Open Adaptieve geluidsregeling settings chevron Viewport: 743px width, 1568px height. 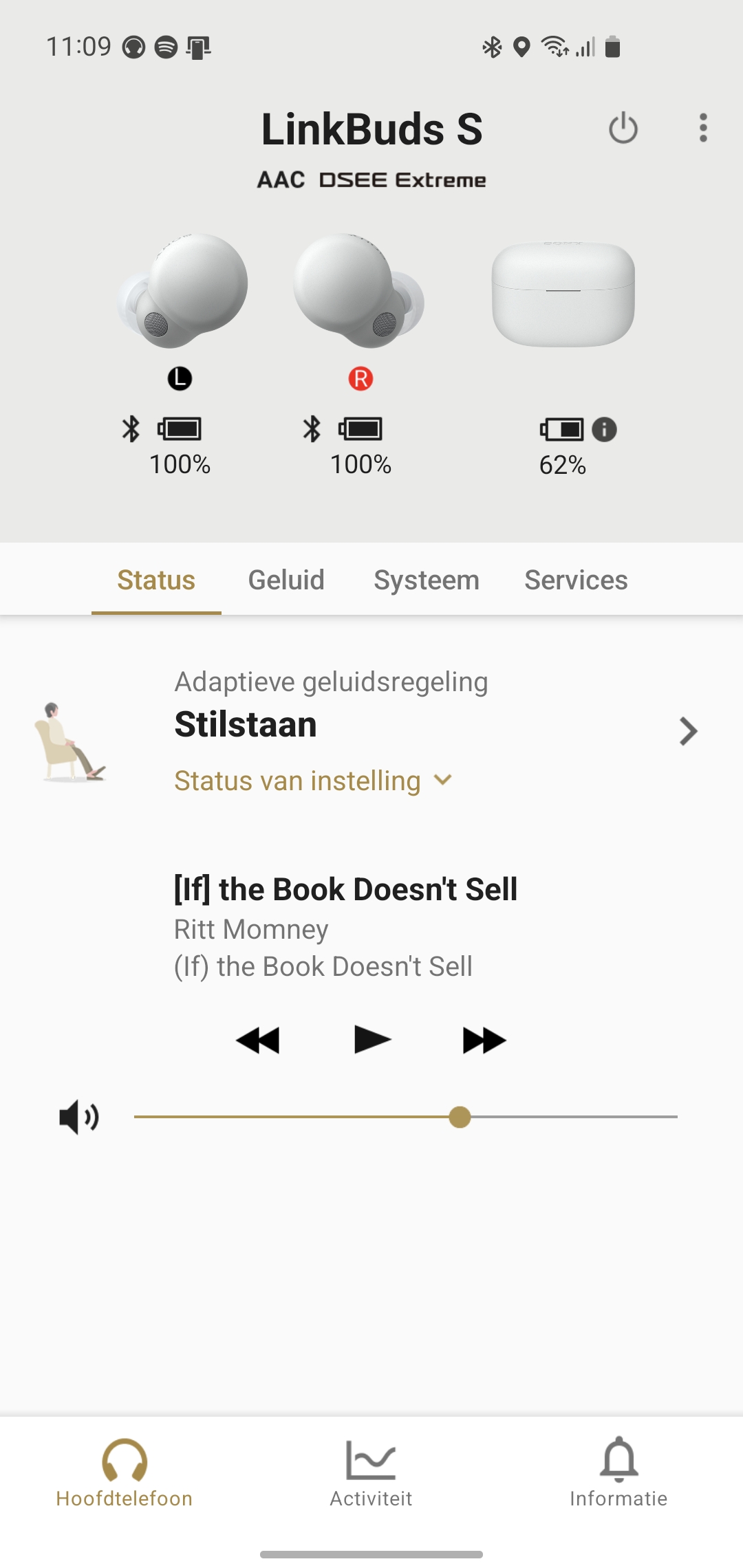pos(688,731)
